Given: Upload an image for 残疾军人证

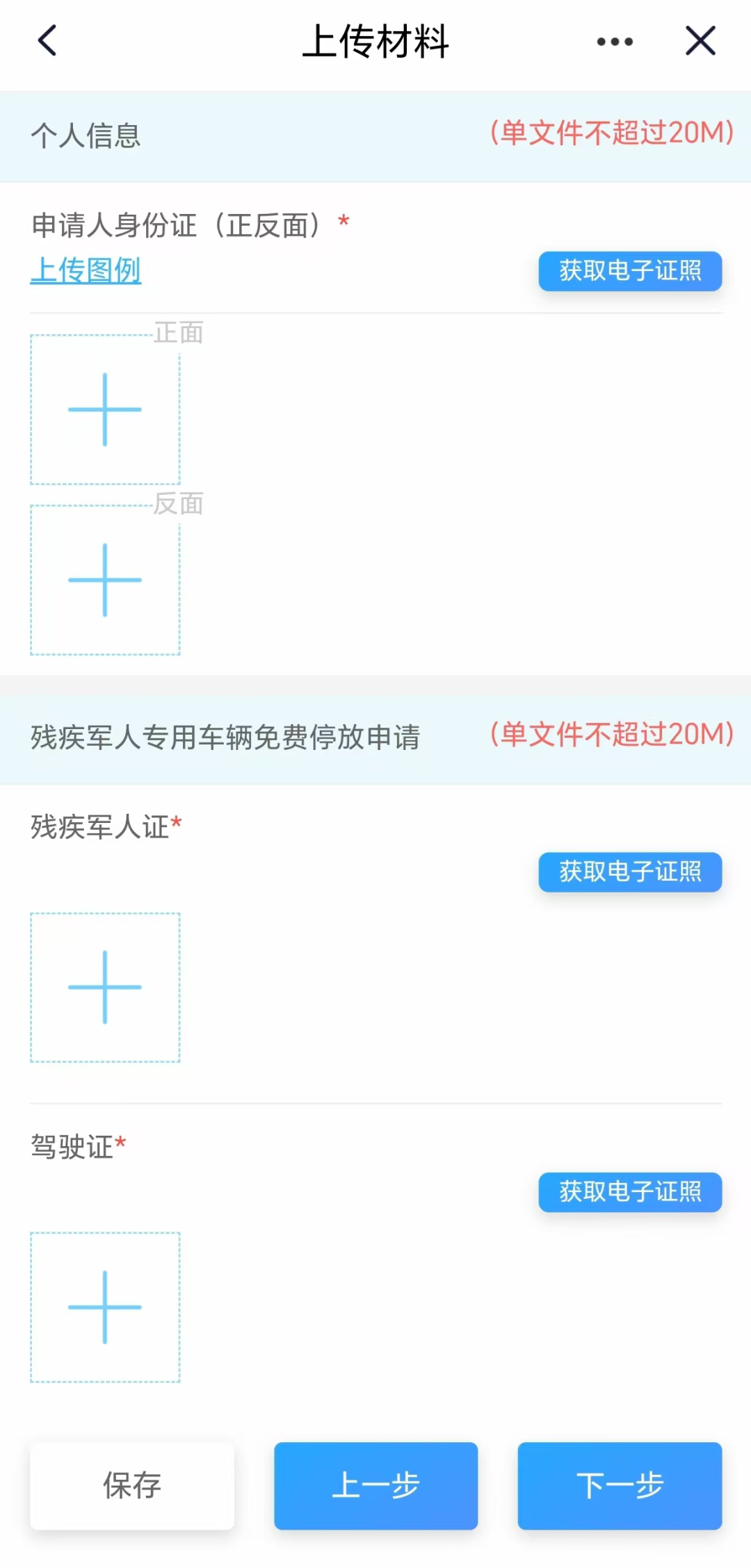Looking at the screenshot, I should [x=105, y=987].
